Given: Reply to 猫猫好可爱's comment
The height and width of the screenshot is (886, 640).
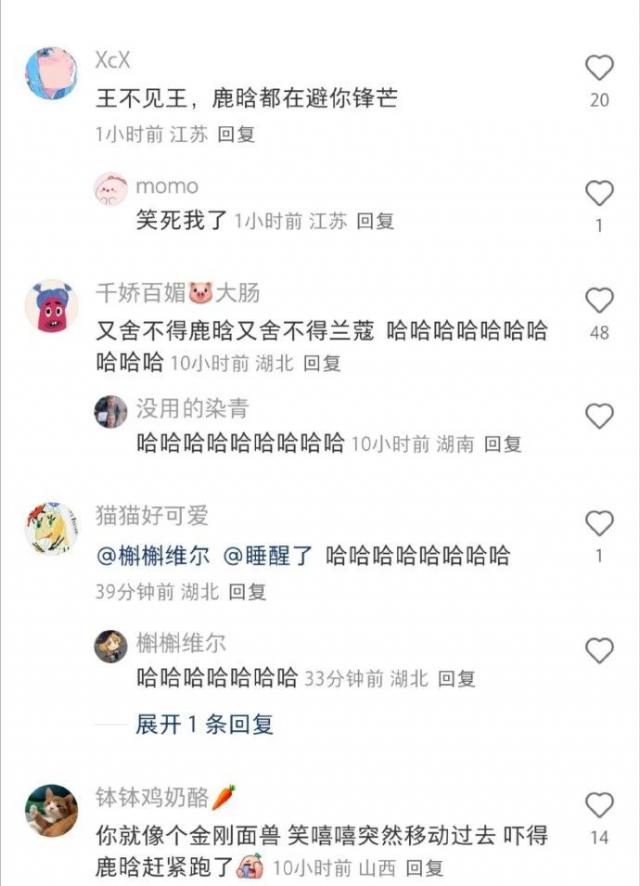Looking at the screenshot, I should coord(247,592).
